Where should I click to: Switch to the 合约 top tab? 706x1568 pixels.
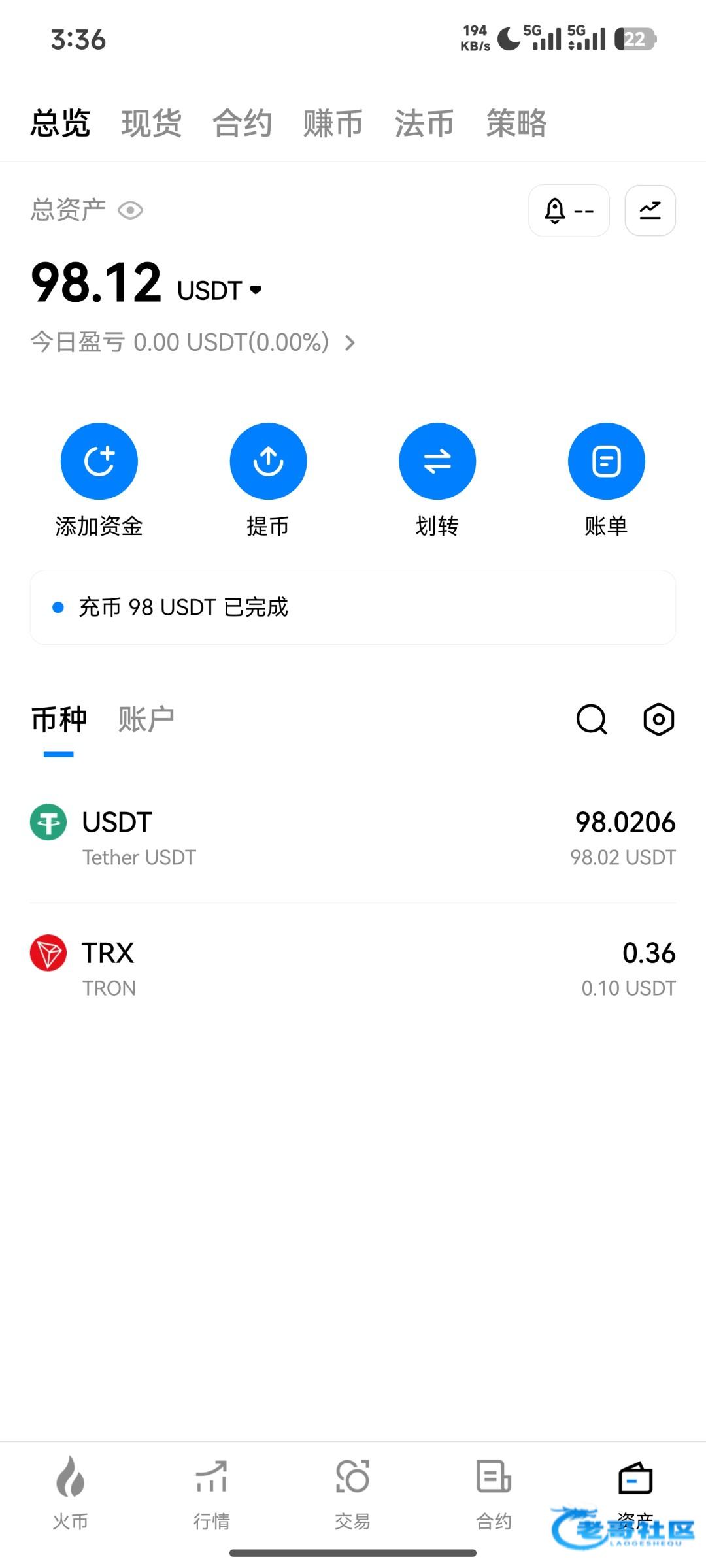pos(242,123)
